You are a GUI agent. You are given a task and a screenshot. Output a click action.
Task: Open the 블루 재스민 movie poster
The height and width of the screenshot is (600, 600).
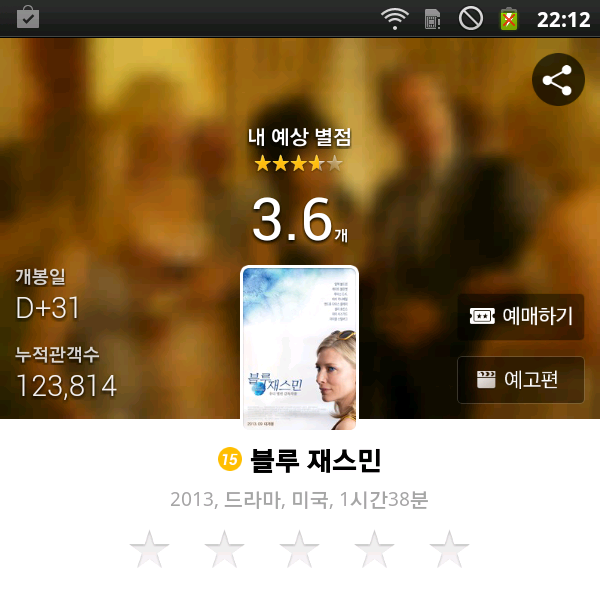300,347
